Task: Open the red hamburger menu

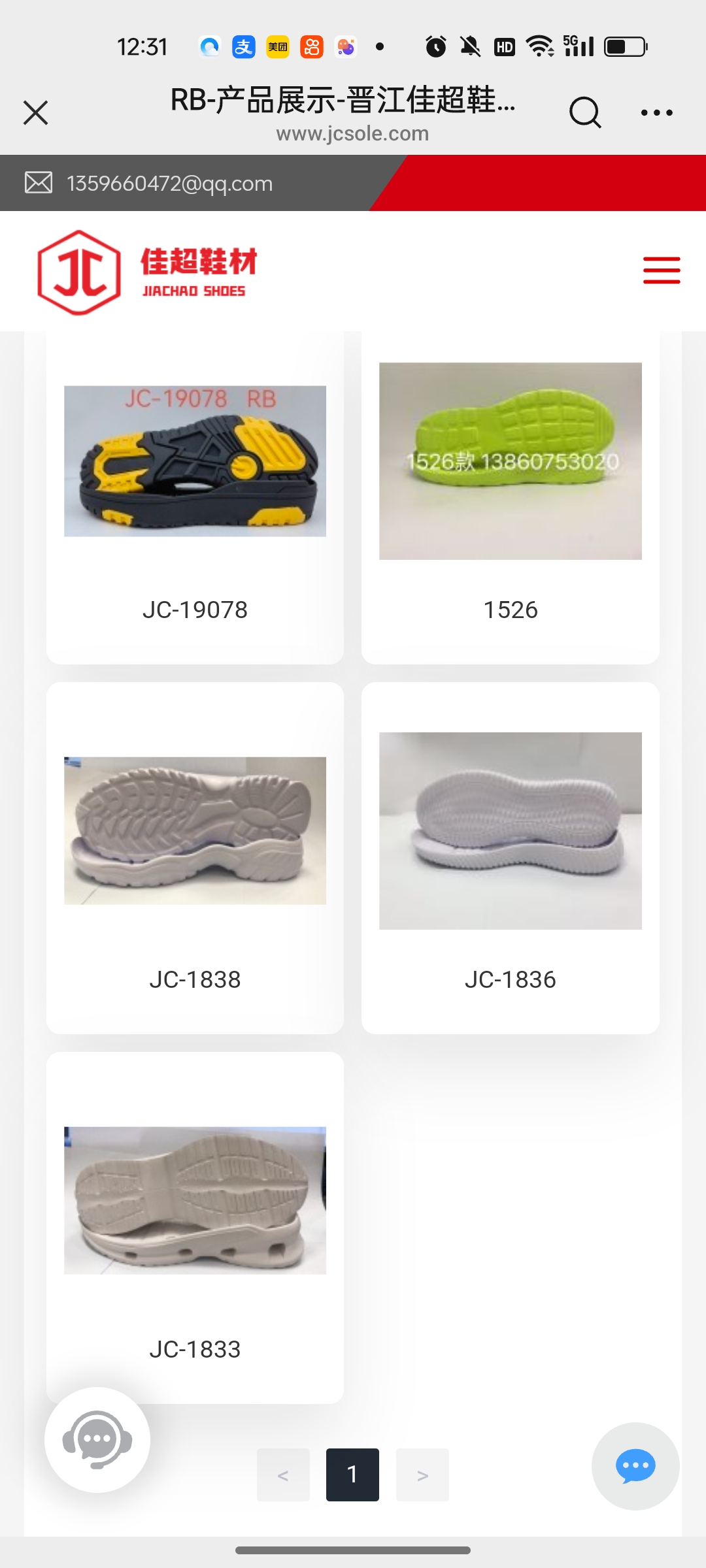Action: [x=661, y=270]
